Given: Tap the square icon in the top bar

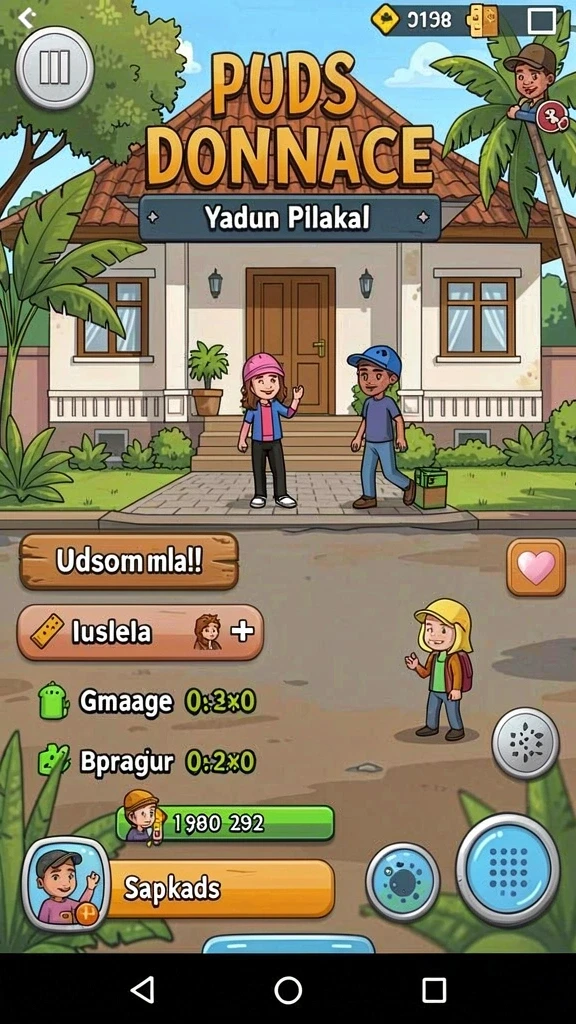Looking at the screenshot, I should pos(541,21).
